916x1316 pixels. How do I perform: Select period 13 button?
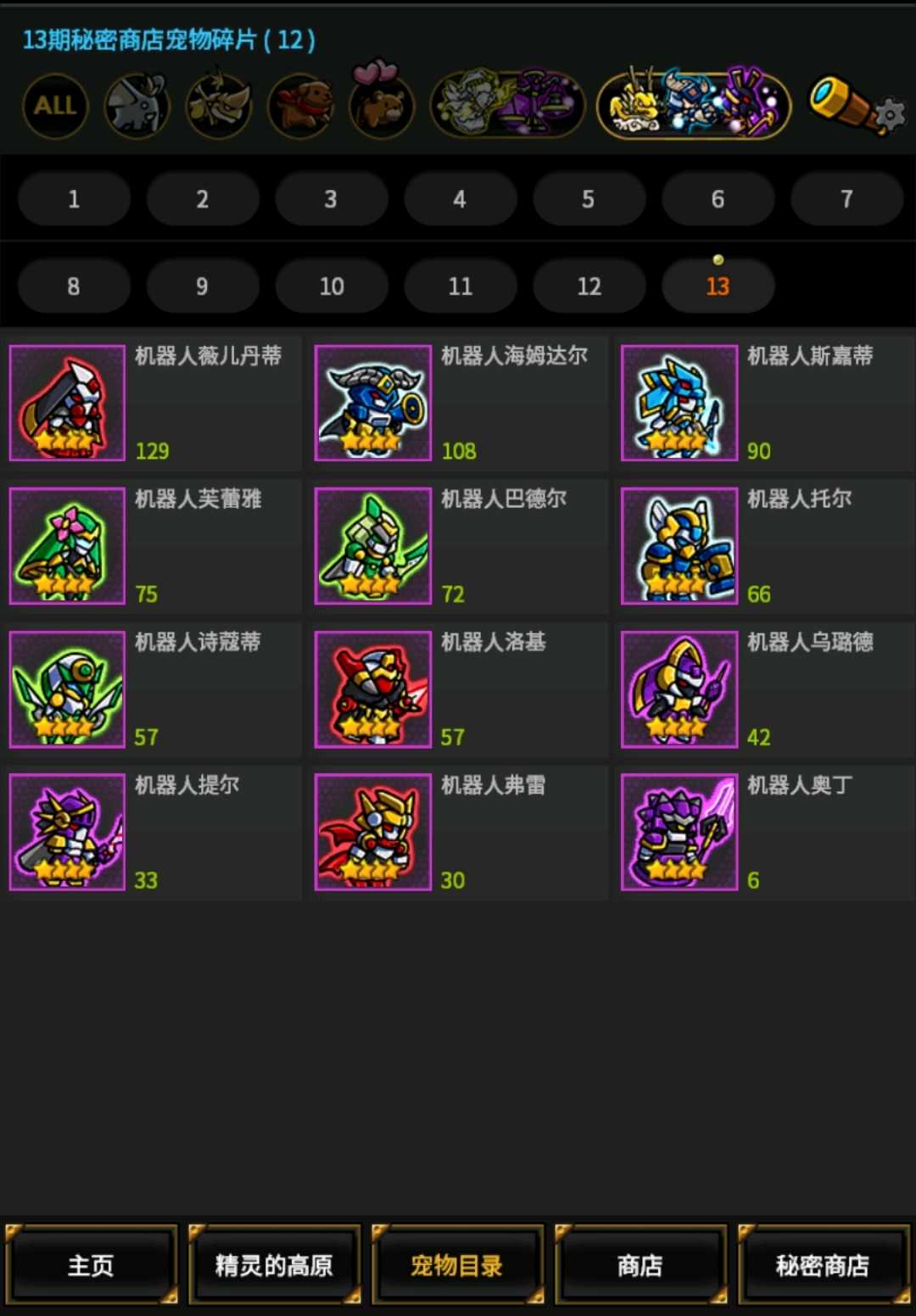pos(718,287)
